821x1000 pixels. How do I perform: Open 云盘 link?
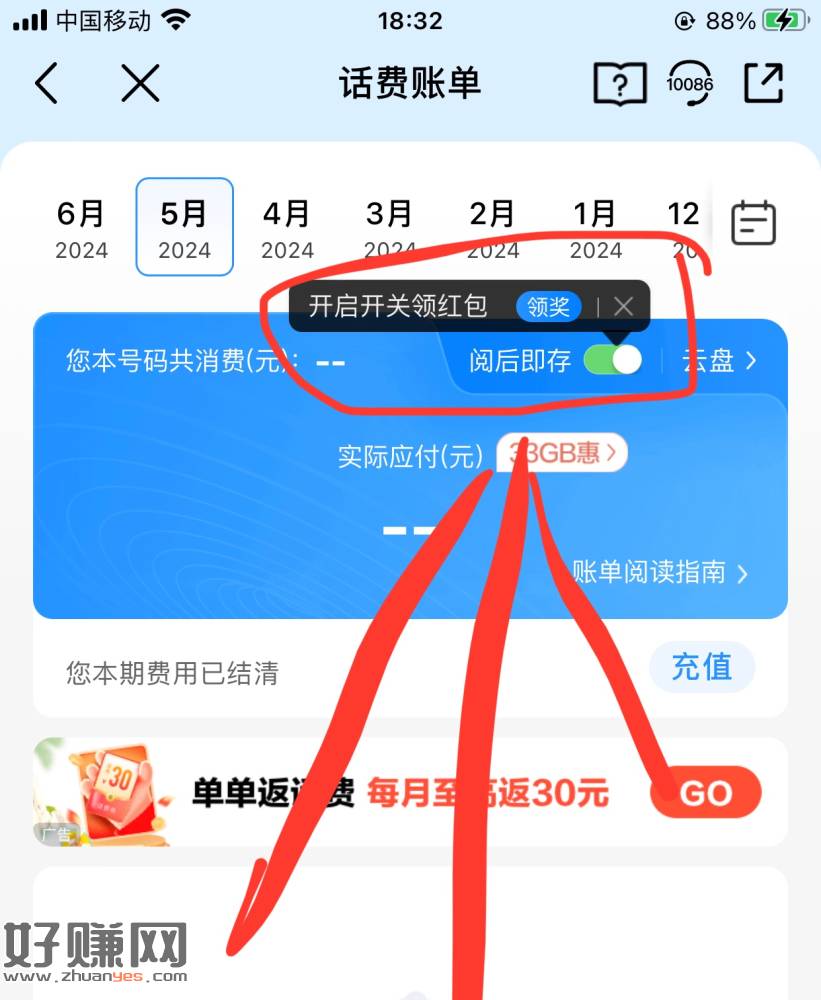(720, 361)
